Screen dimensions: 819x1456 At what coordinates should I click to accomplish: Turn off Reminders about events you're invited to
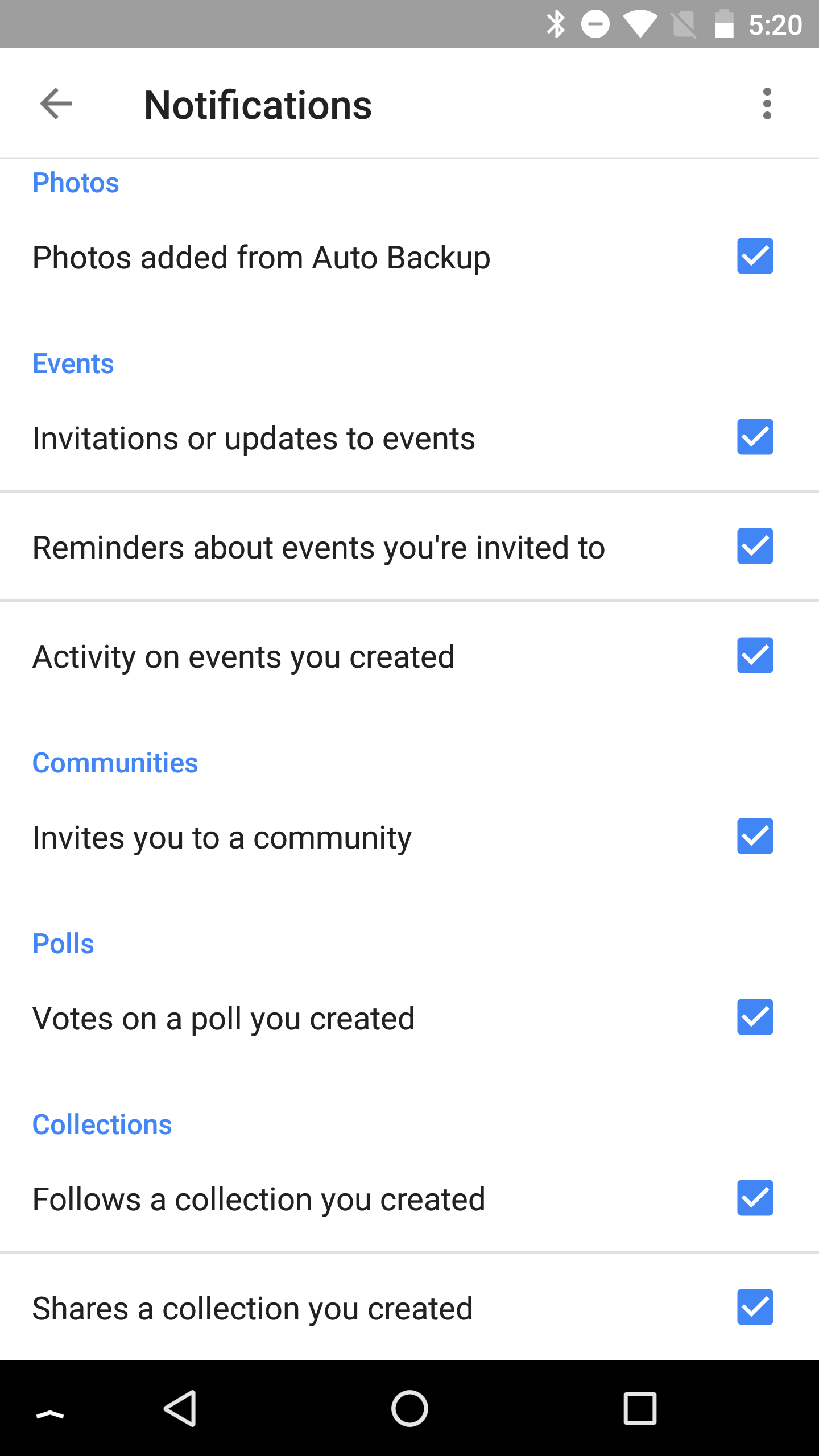755,546
